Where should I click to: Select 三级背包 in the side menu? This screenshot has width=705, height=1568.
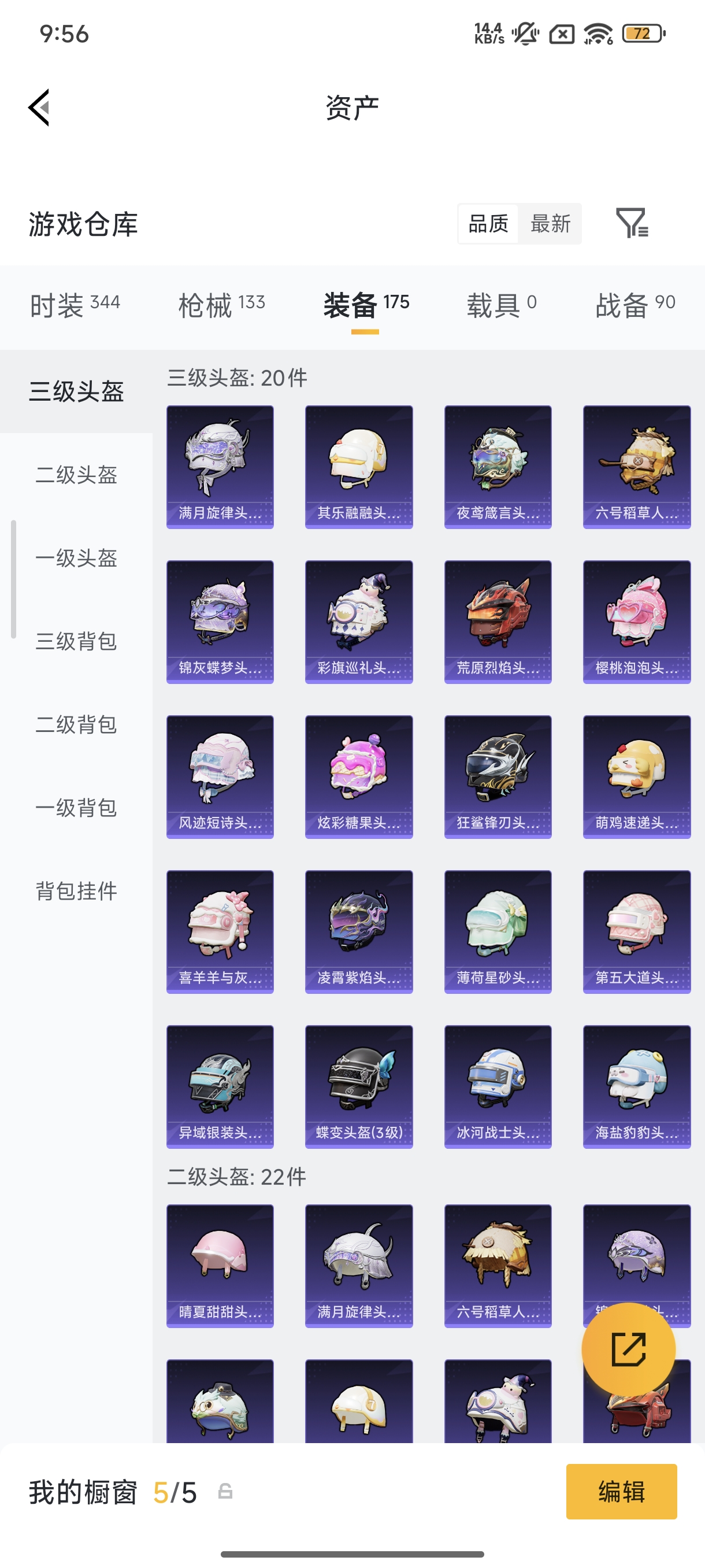coord(76,641)
